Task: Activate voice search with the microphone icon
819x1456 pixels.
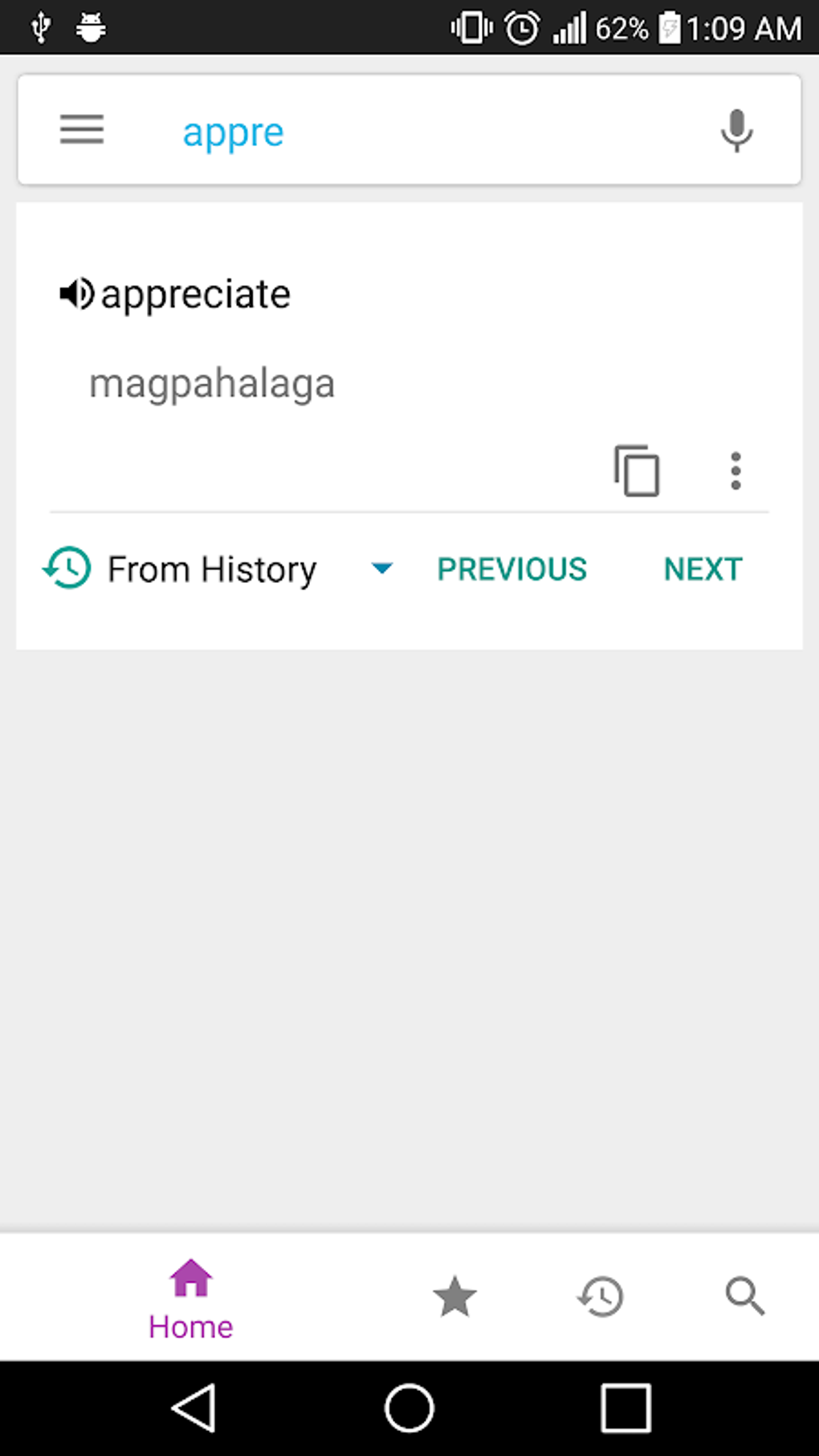Action: (x=735, y=130)
